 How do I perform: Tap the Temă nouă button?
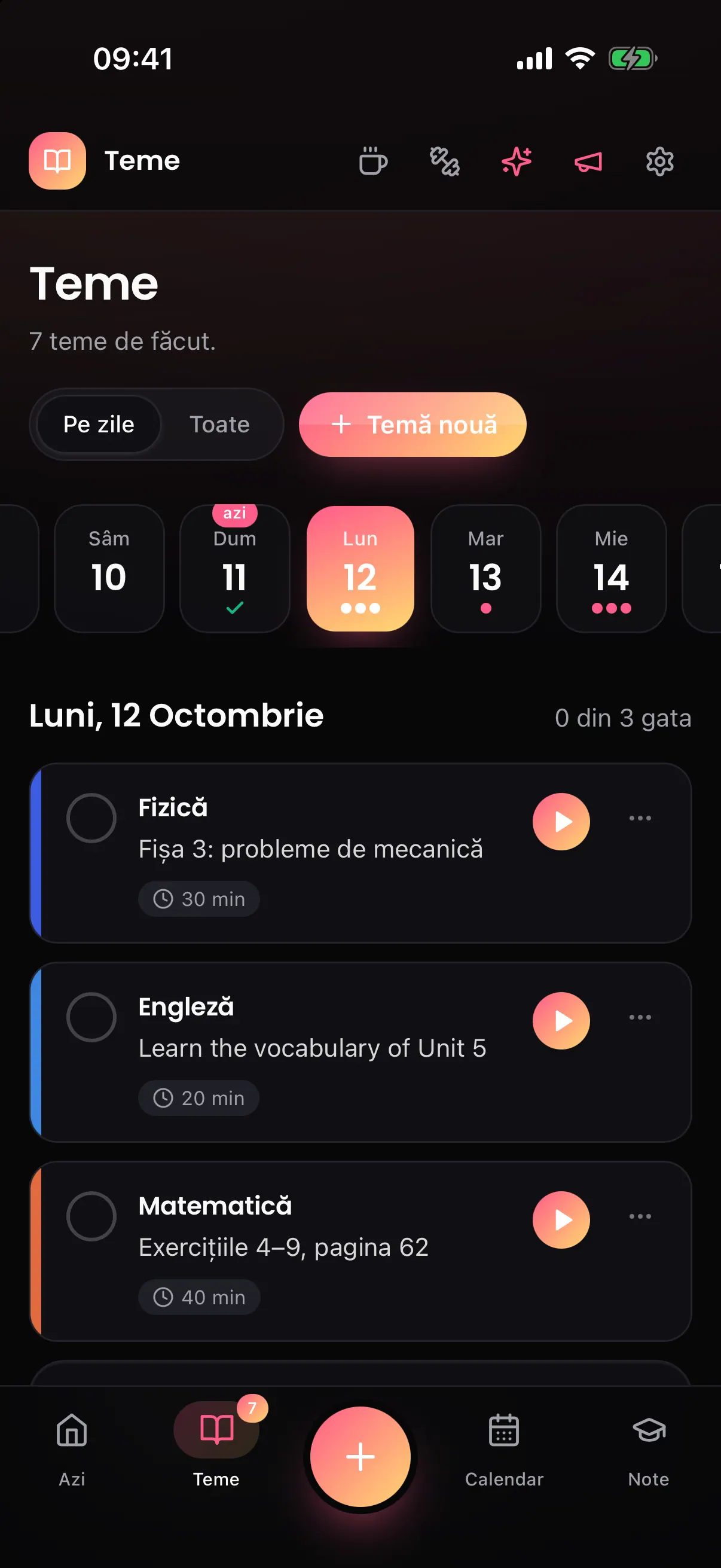pos(413,424)
